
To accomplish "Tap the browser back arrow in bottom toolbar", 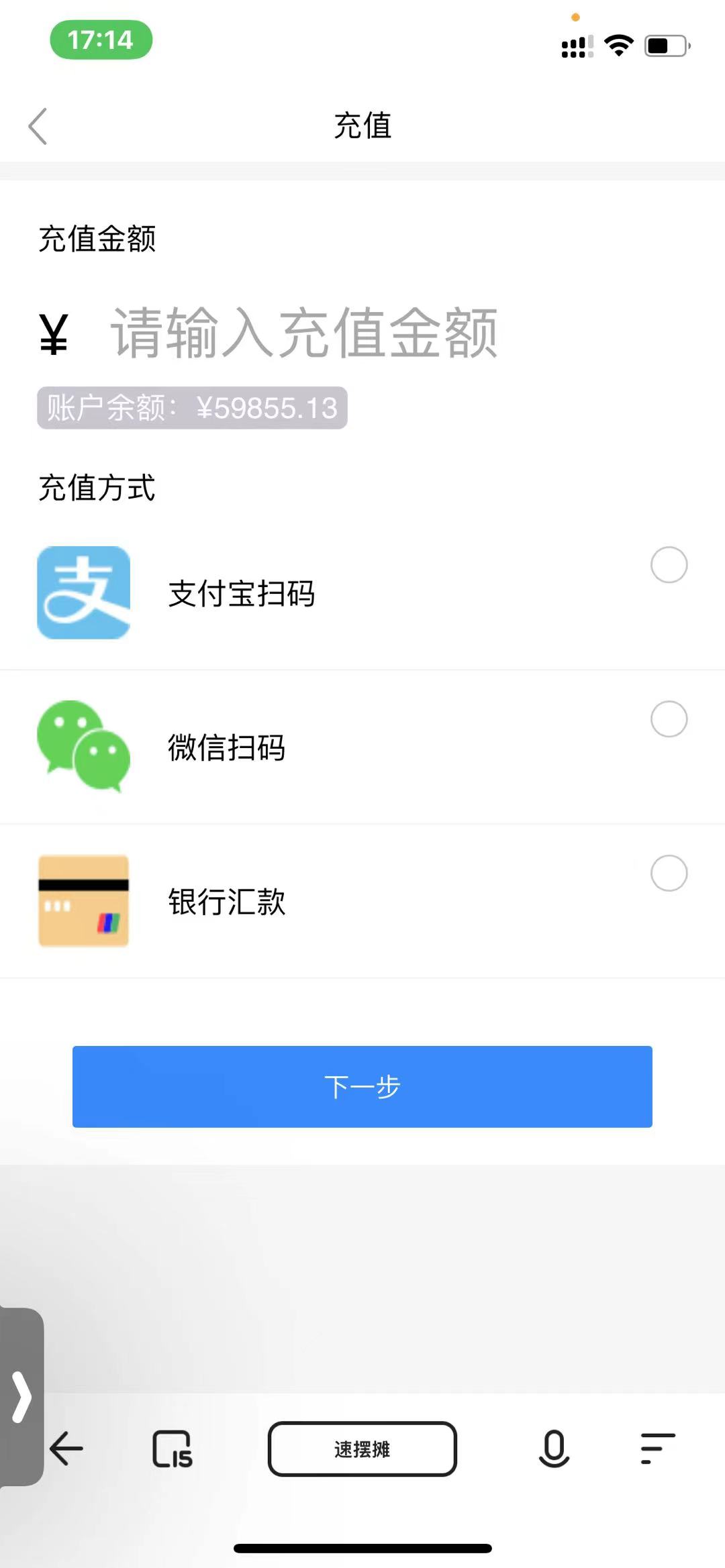I will point(66,1449).
